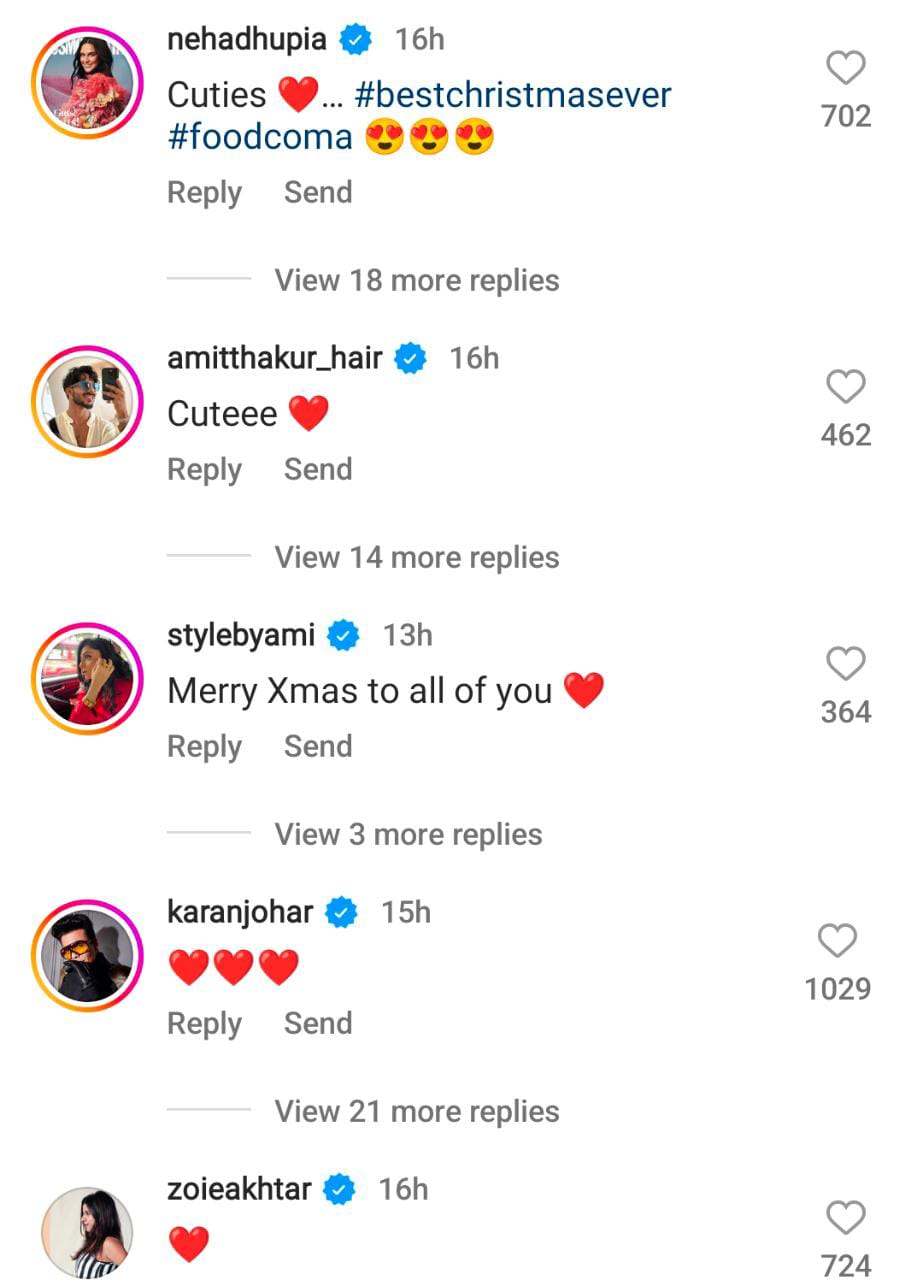Expand 18 more replies under nehadhupia

416,280
